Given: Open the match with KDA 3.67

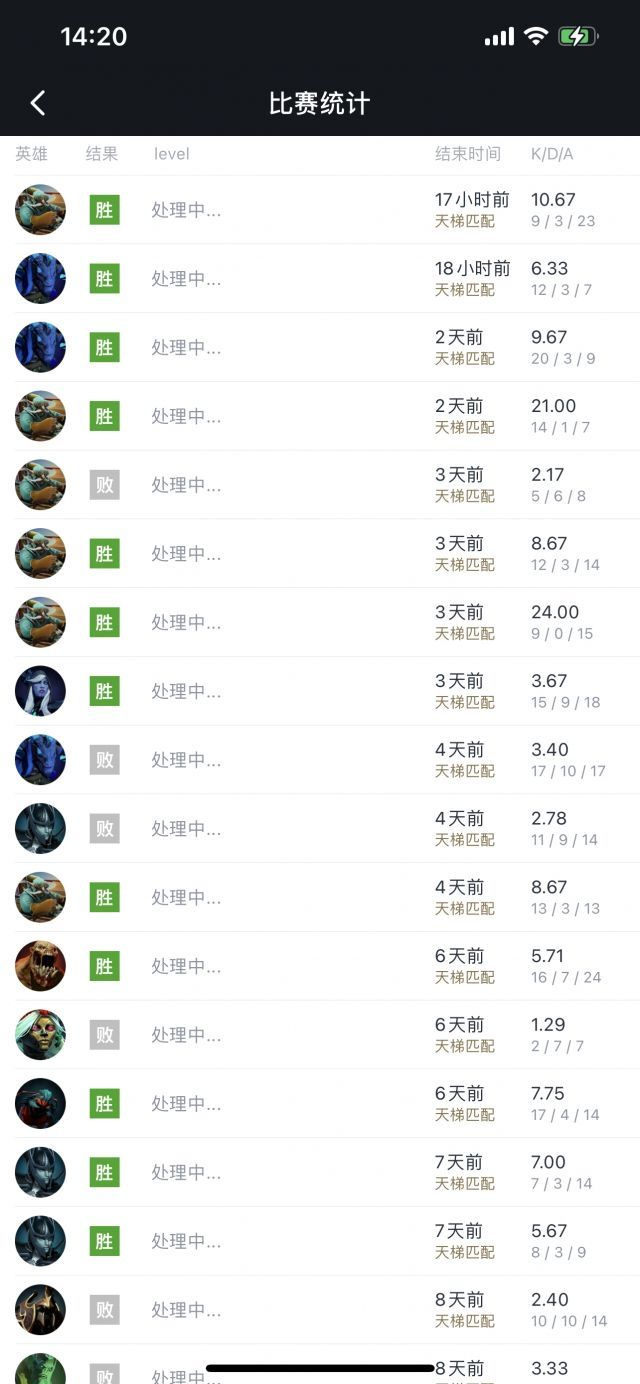Looking at the screenshot, I should (320, 691).
